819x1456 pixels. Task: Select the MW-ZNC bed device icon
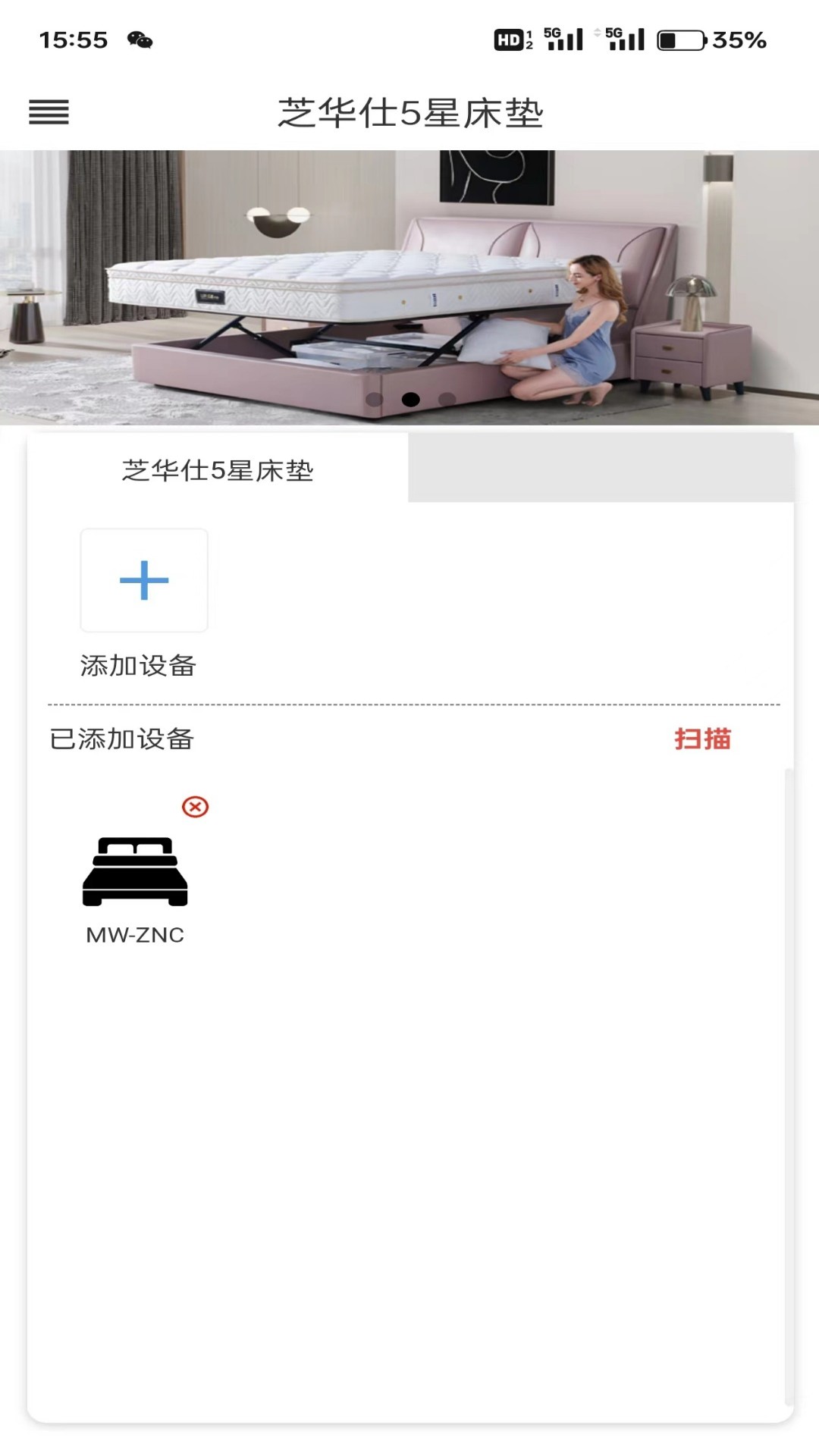(135, 871)
